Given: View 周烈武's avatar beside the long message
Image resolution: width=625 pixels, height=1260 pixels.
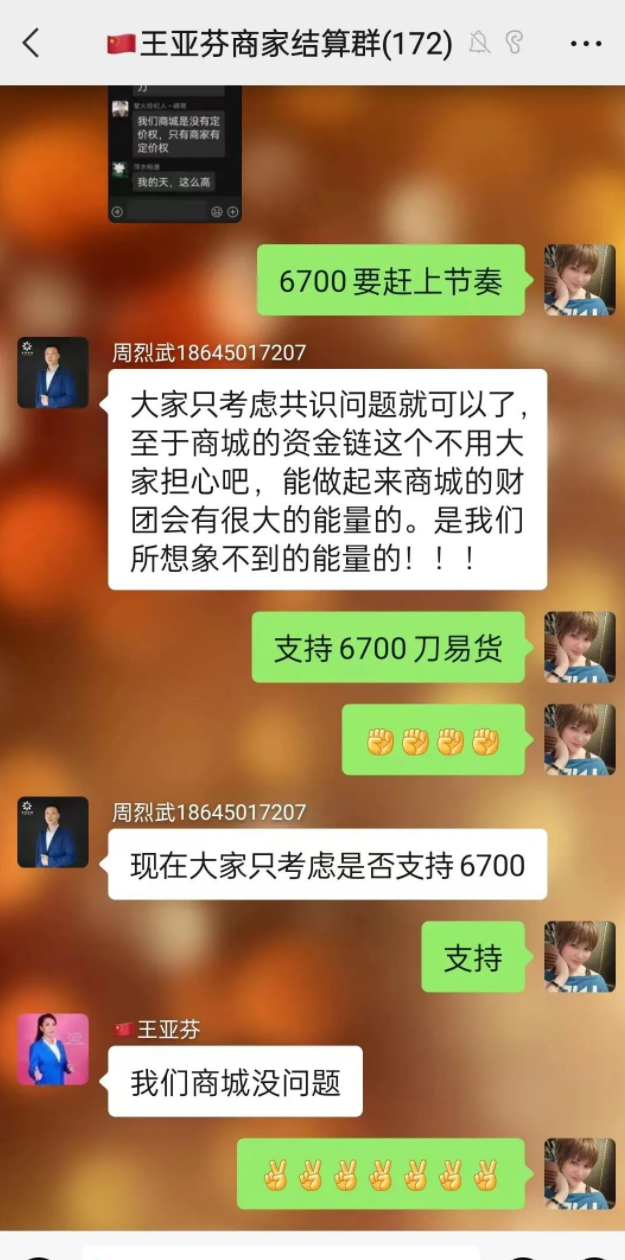Looking at the screenshot, I should 53,372.
